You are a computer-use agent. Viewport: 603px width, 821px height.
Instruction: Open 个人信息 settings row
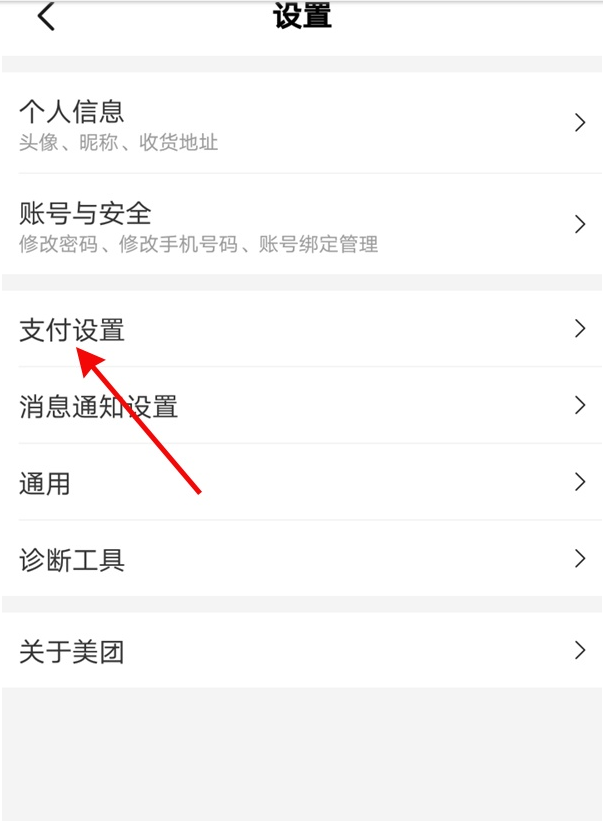click(300, 123)
